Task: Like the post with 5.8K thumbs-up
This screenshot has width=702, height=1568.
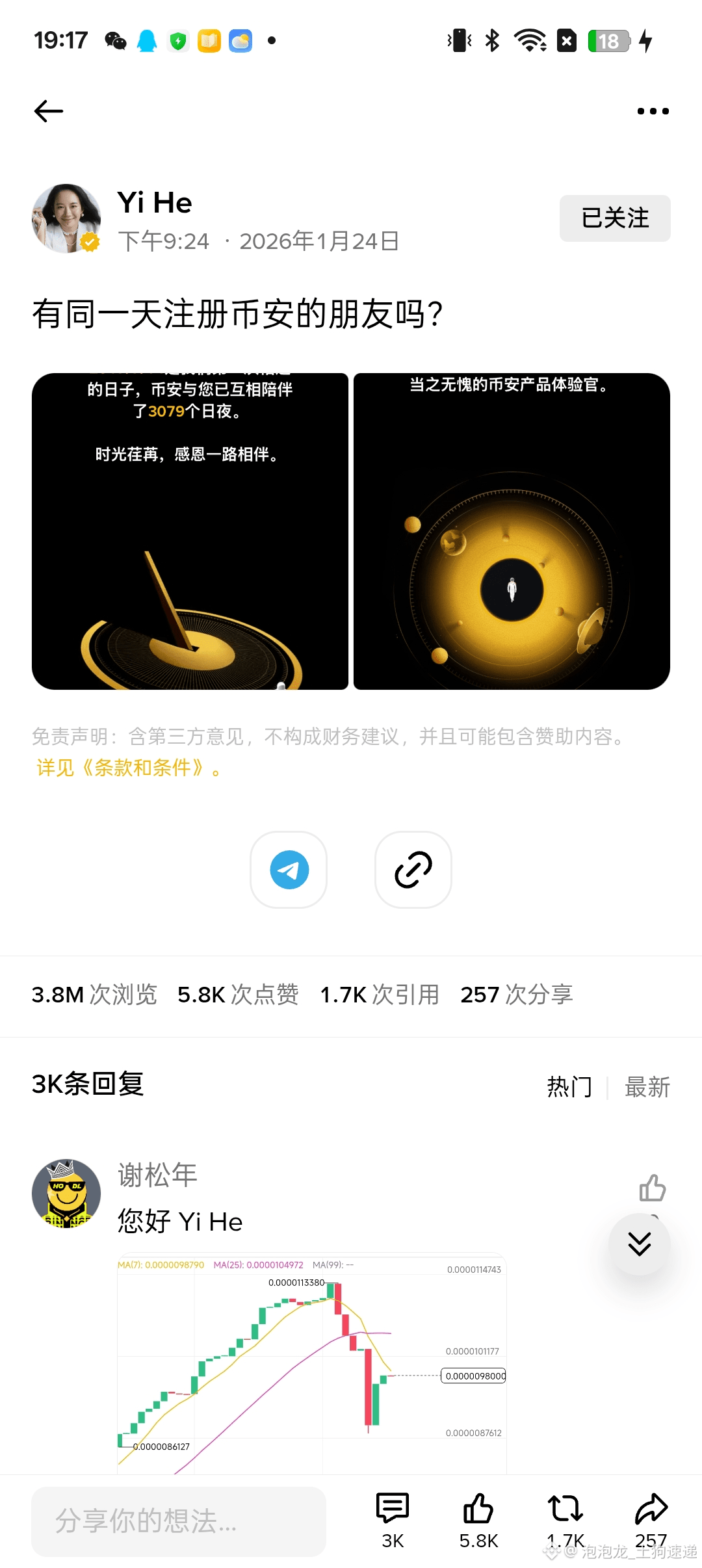Action: (x=478, y=1520)
